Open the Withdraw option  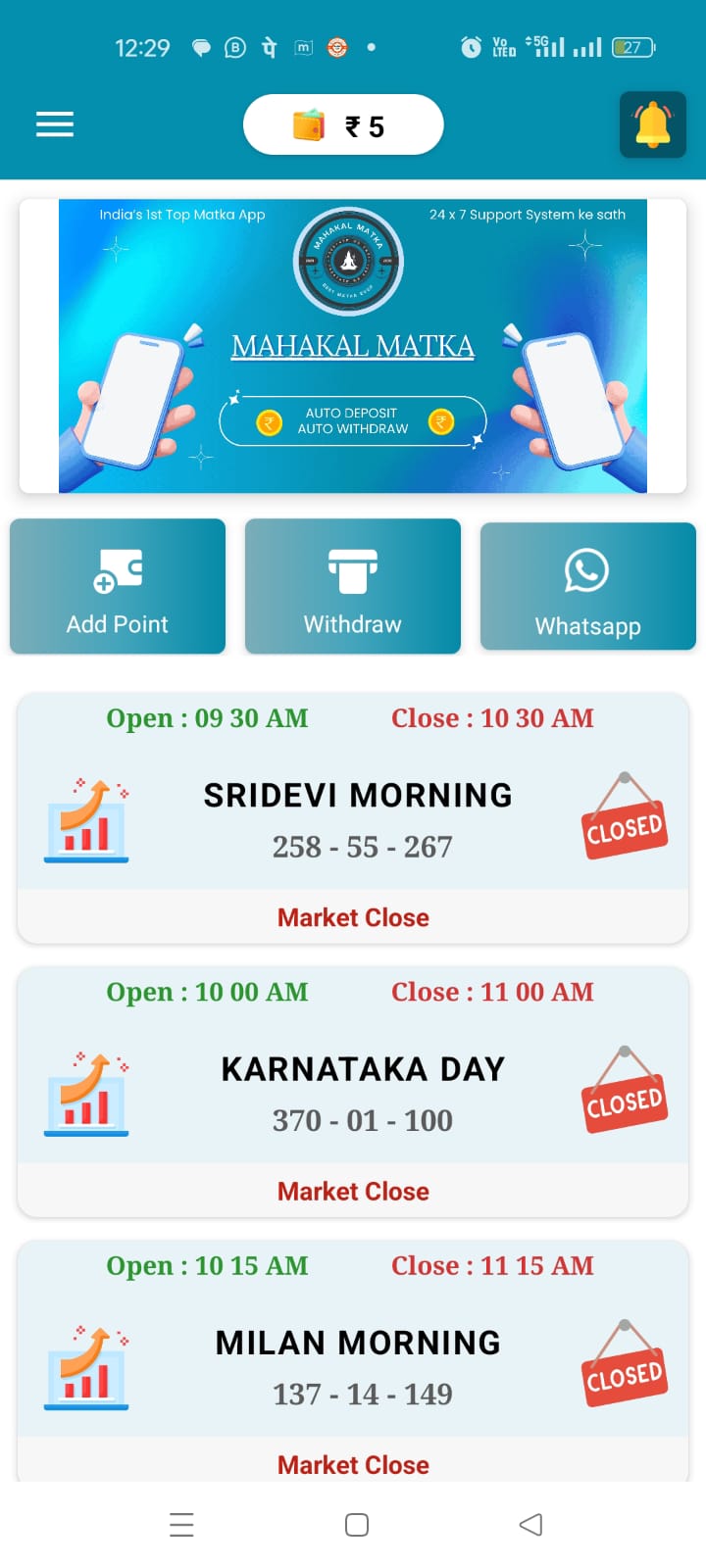(x=353, y=586)
